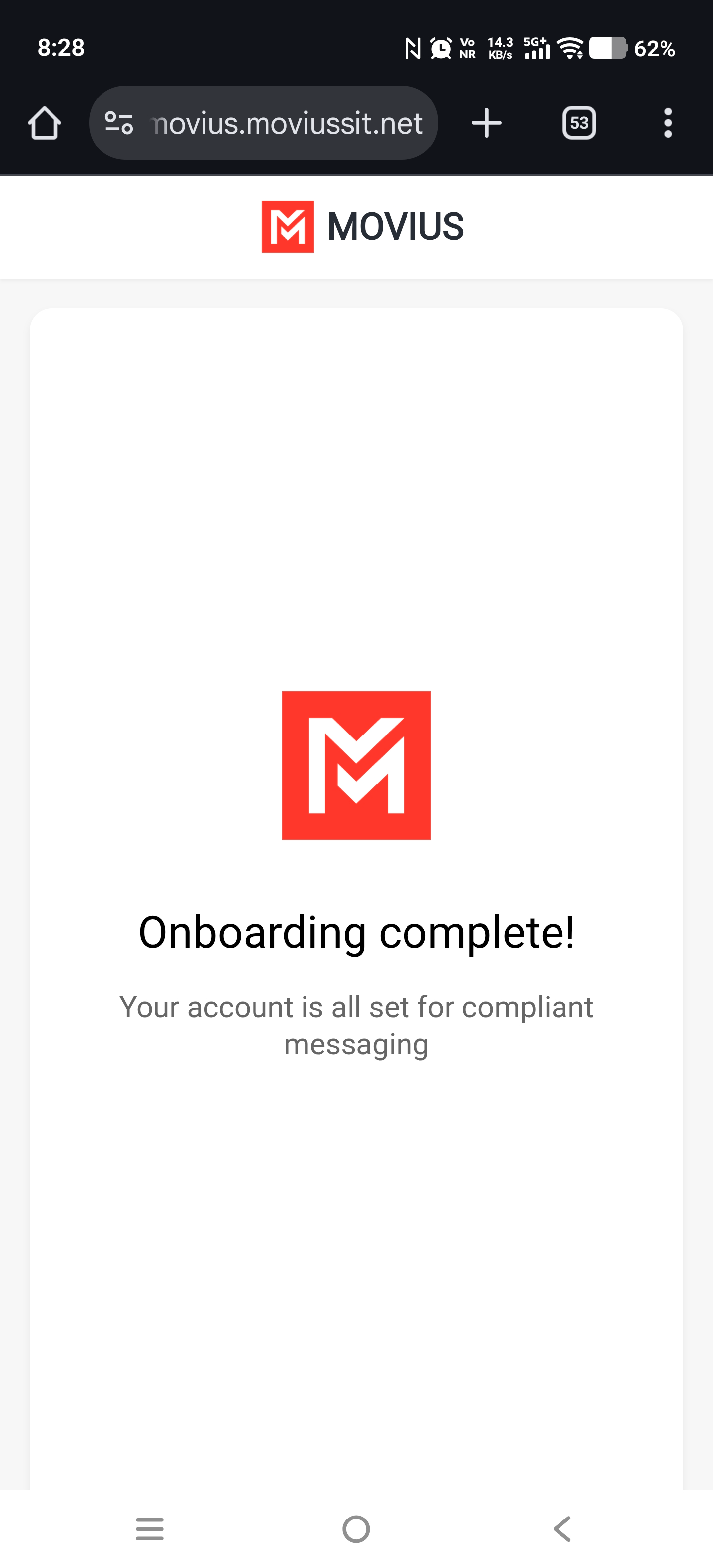Open the browser overflow menu

(668, 123)
